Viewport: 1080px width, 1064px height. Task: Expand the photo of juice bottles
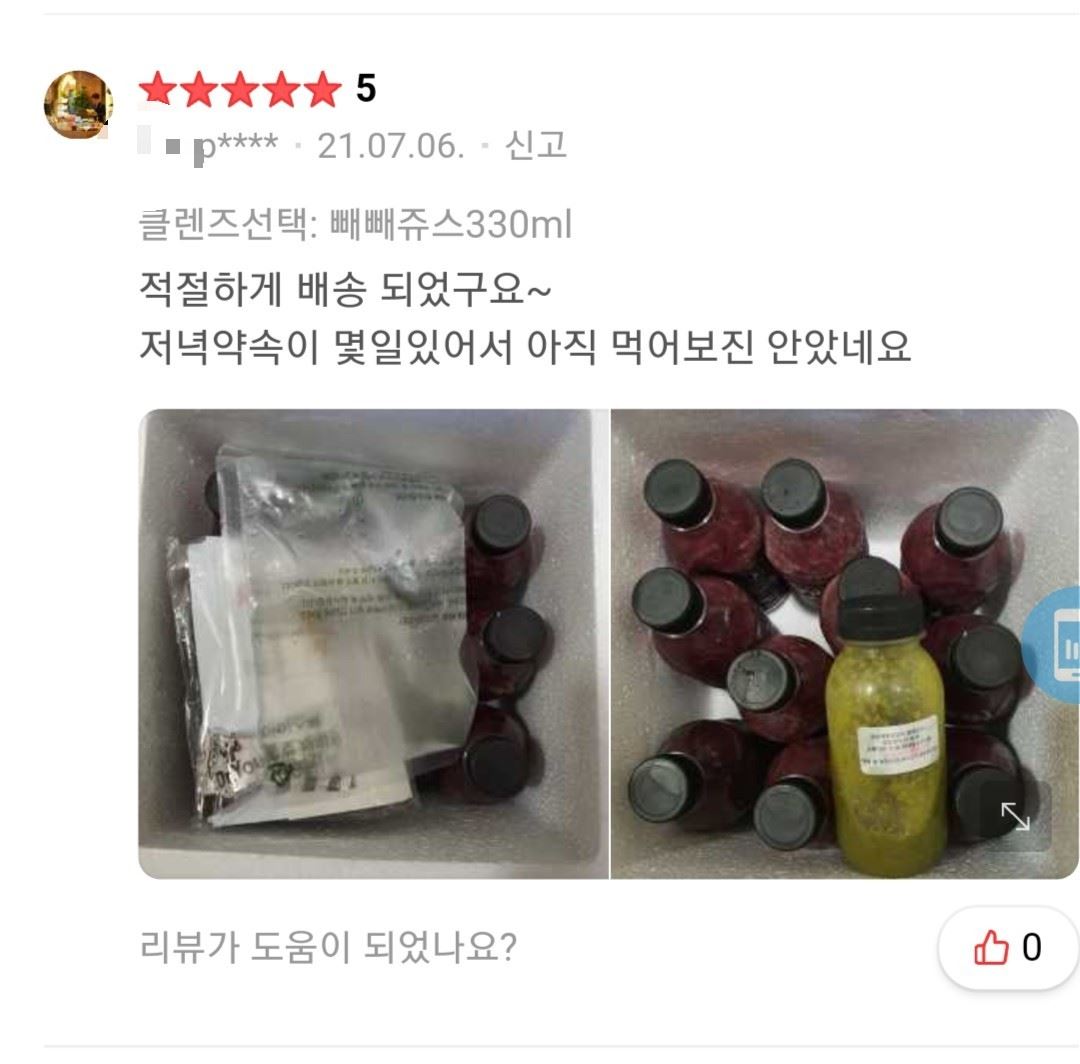coord(1015,817)
